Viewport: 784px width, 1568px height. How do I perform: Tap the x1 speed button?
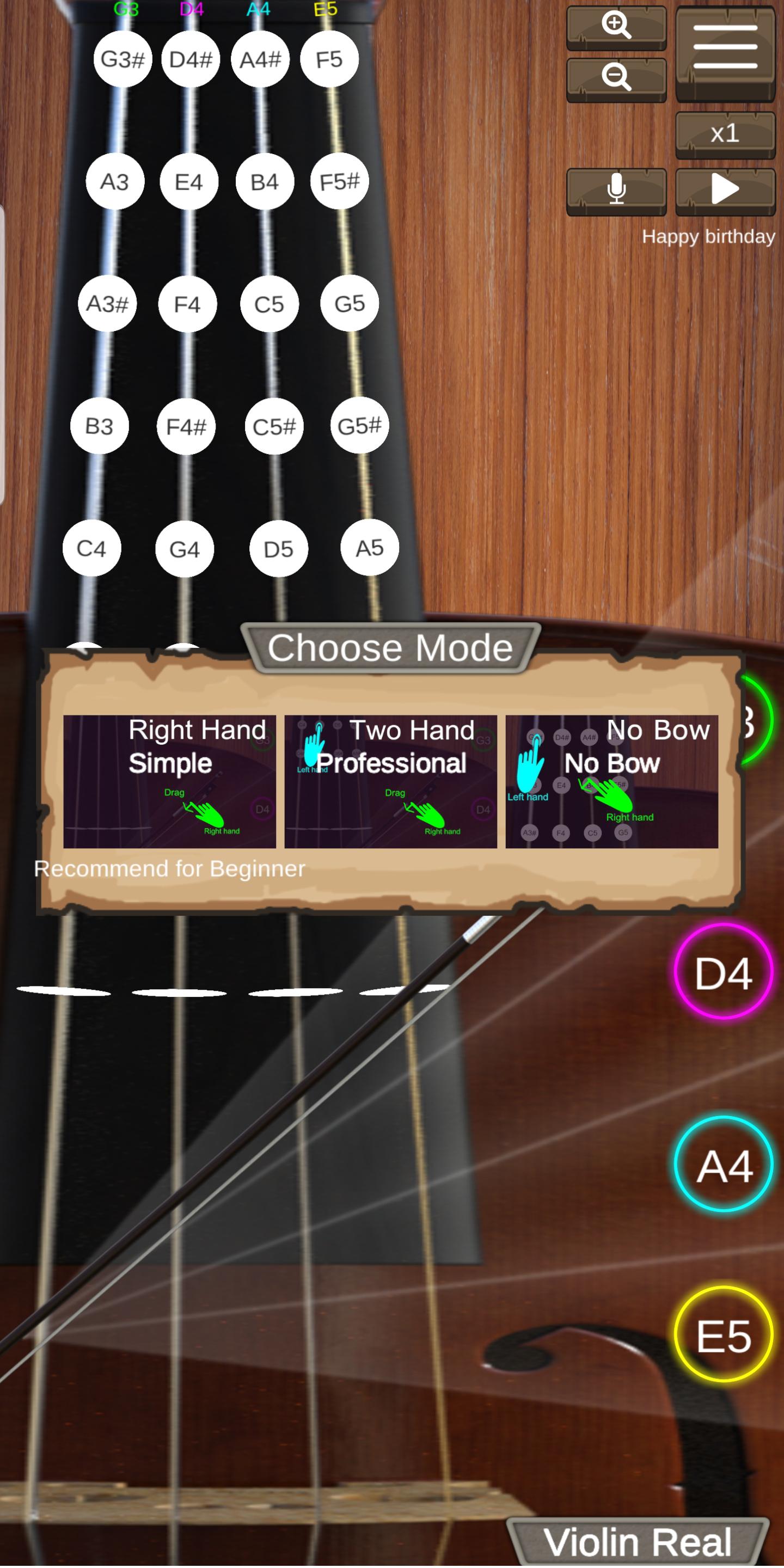point(724,134)
